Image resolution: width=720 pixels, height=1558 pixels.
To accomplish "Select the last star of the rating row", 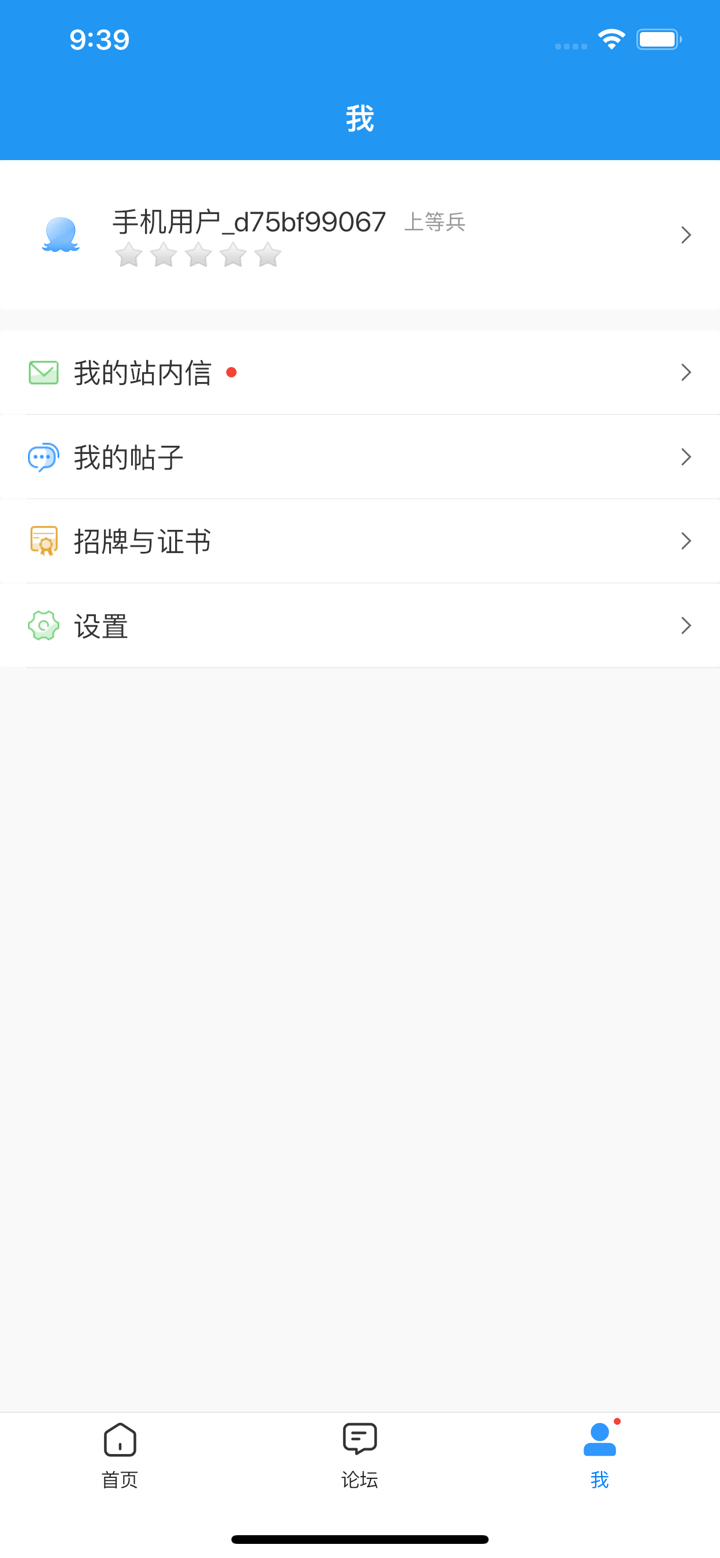I will (x=267, y=255).
